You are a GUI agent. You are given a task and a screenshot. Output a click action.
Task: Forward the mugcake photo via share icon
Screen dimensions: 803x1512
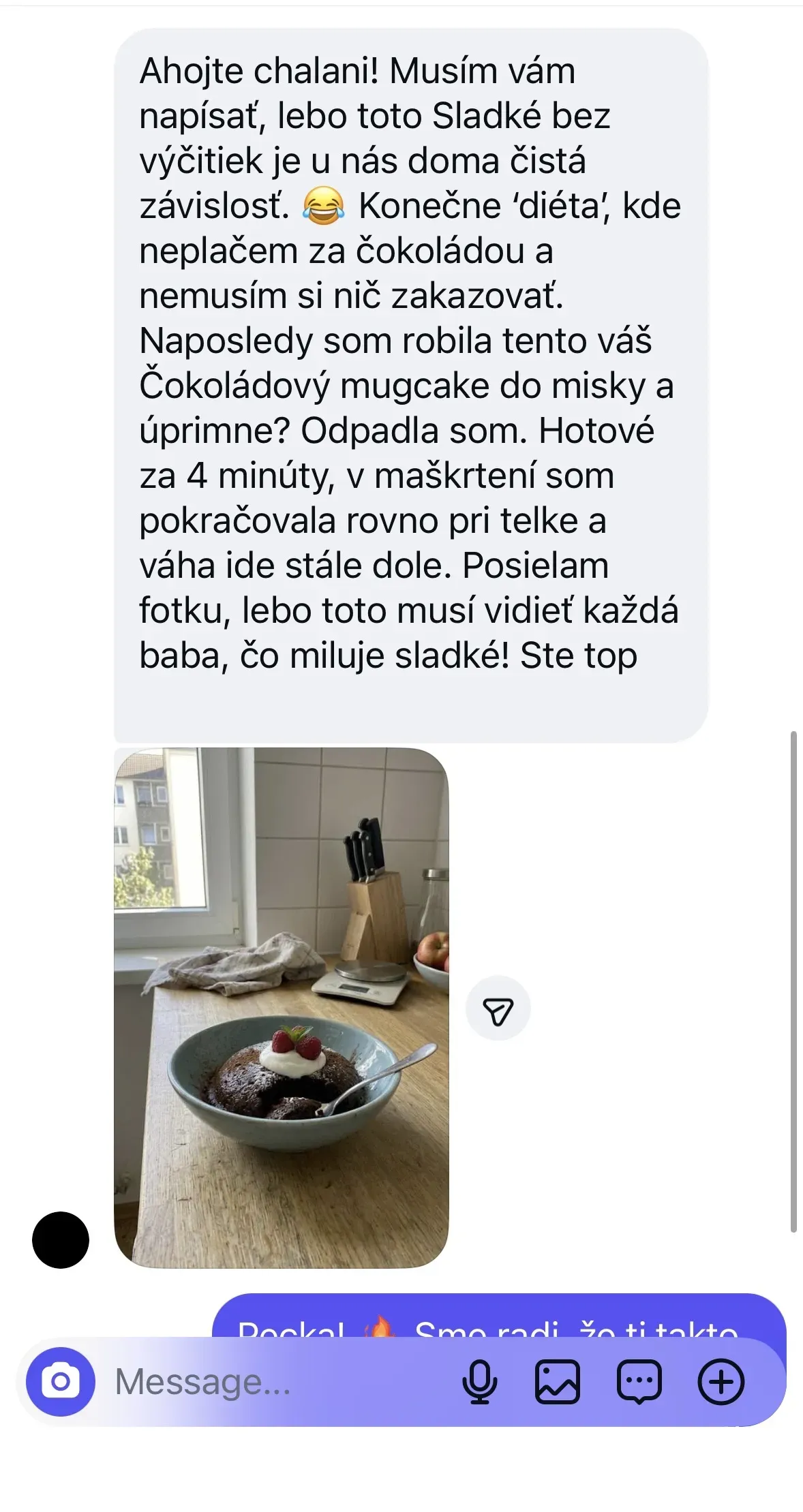pyautogui.click(x=498, y=1008)
